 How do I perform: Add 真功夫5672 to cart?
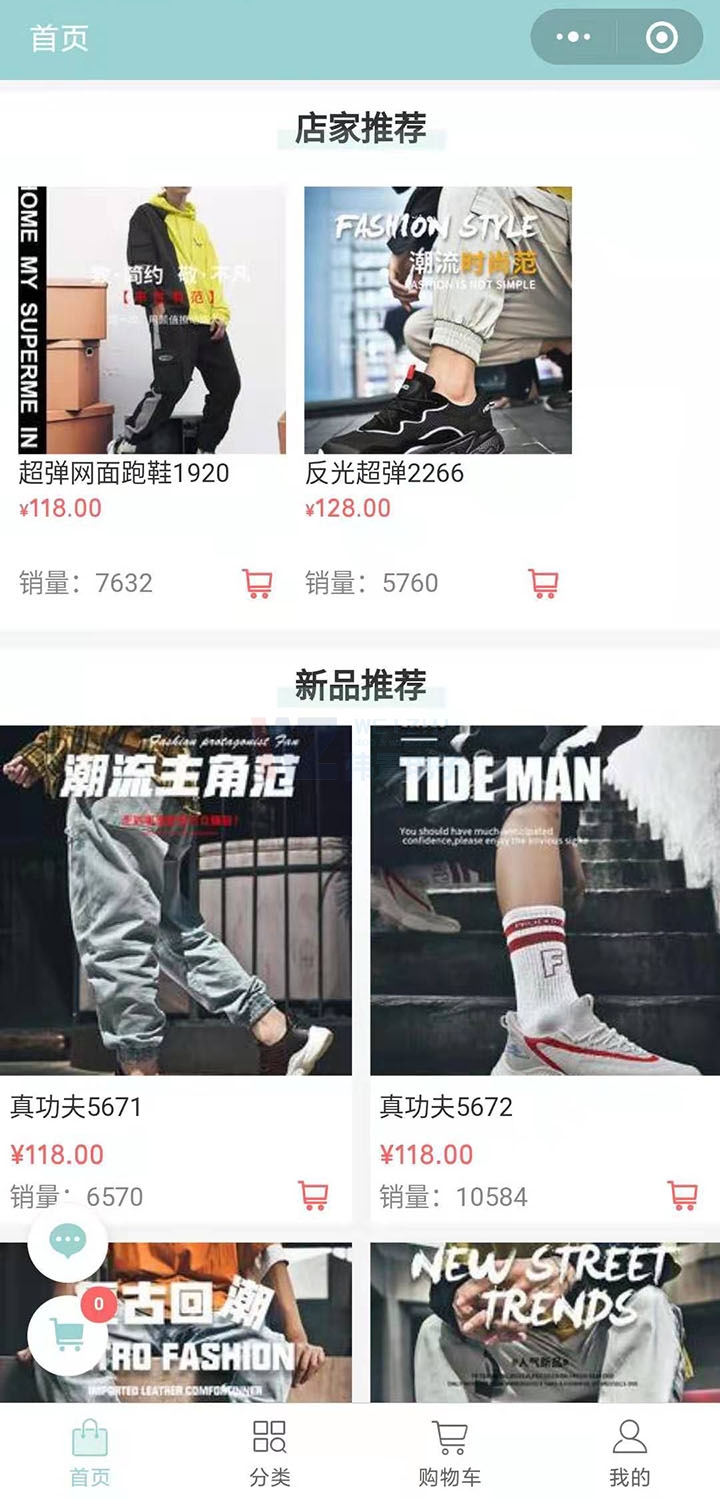683,1195
